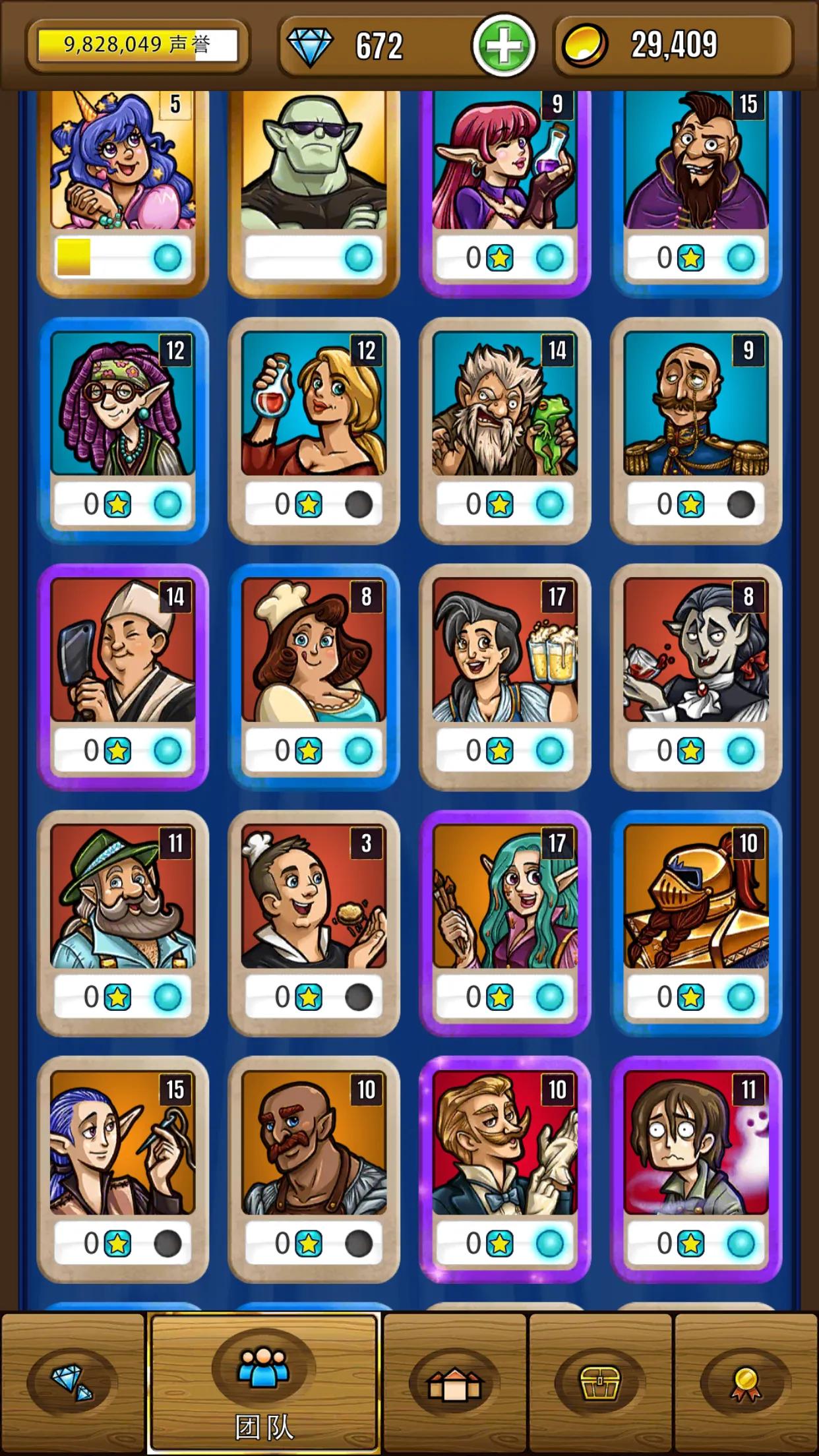The height and width of the screenshot is (1456, 819).
Task: Open the gem shop tab
Action: [72, 1382]
